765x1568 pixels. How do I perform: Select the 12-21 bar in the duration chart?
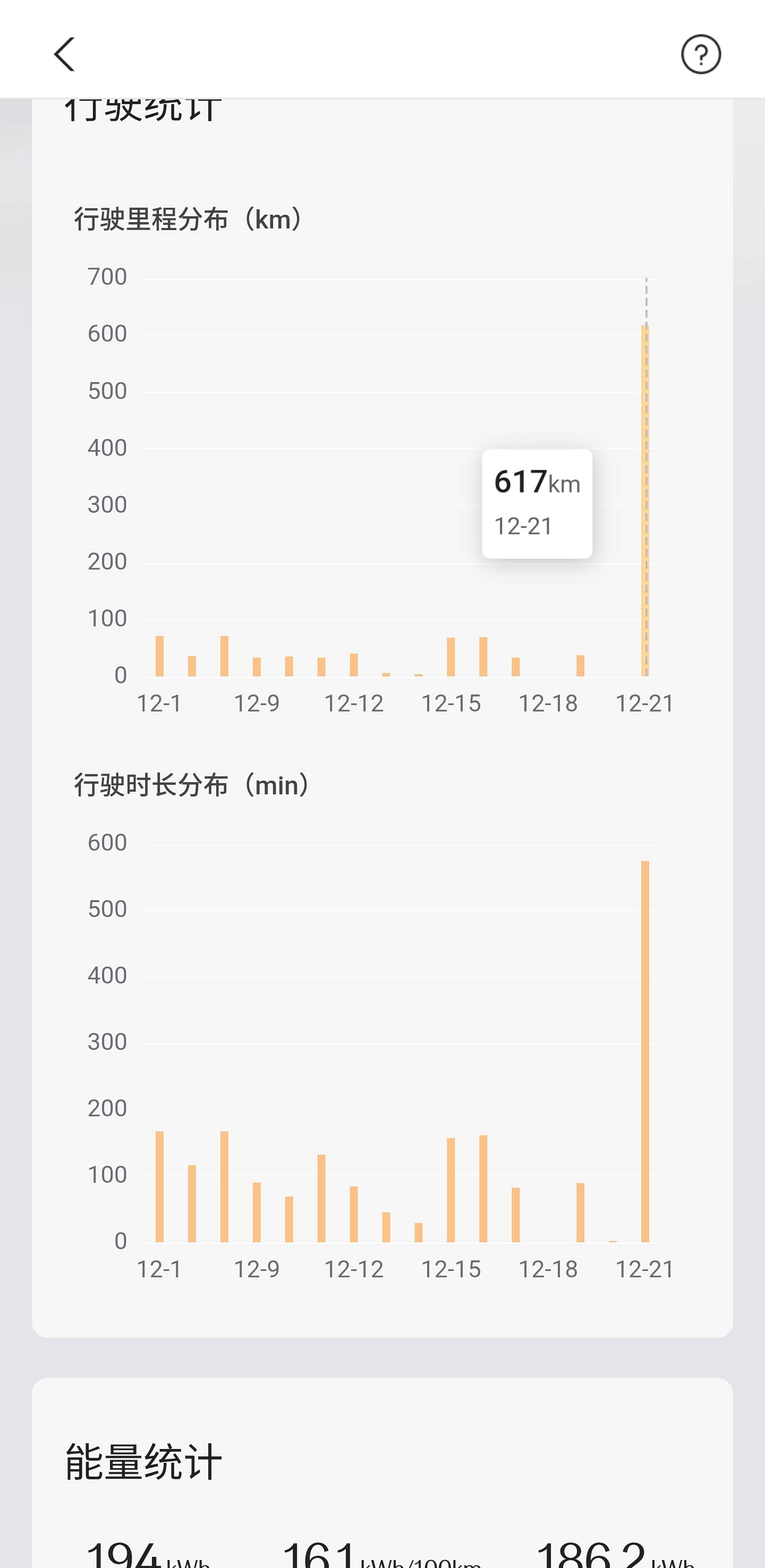click(645, 1051)
